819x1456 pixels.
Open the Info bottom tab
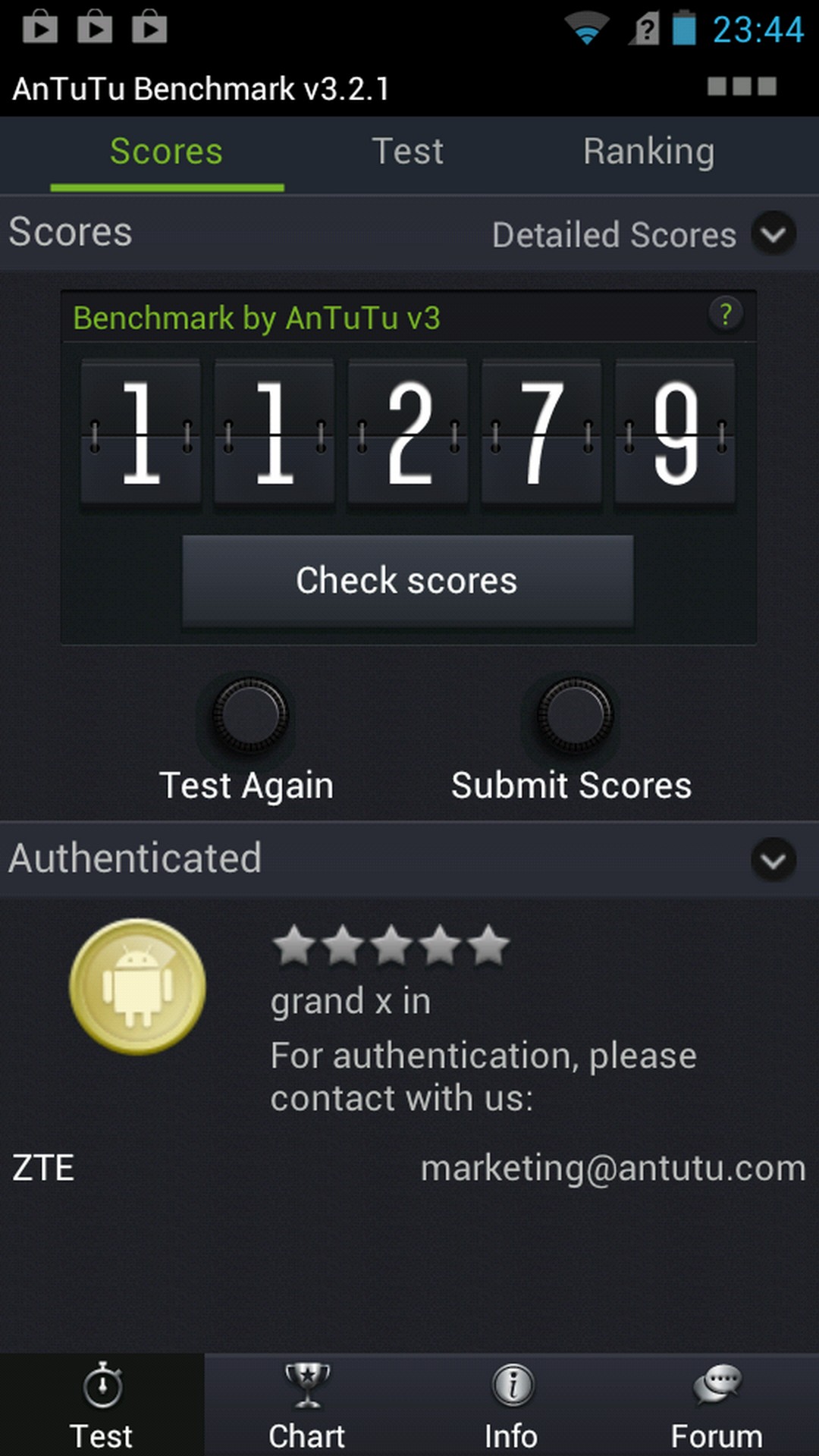pos(511,1404)
